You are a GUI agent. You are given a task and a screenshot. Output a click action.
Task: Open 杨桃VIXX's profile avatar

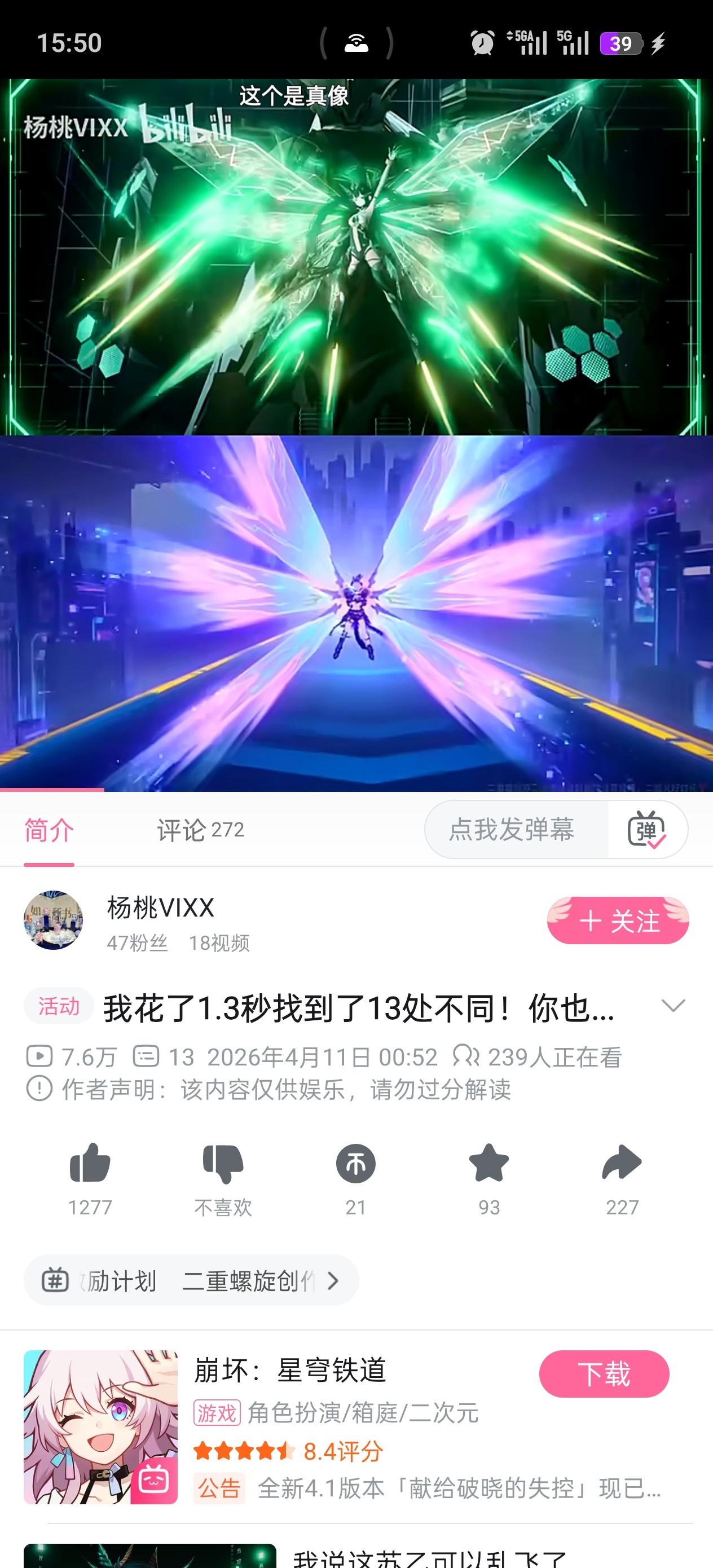tap(53, 920)
